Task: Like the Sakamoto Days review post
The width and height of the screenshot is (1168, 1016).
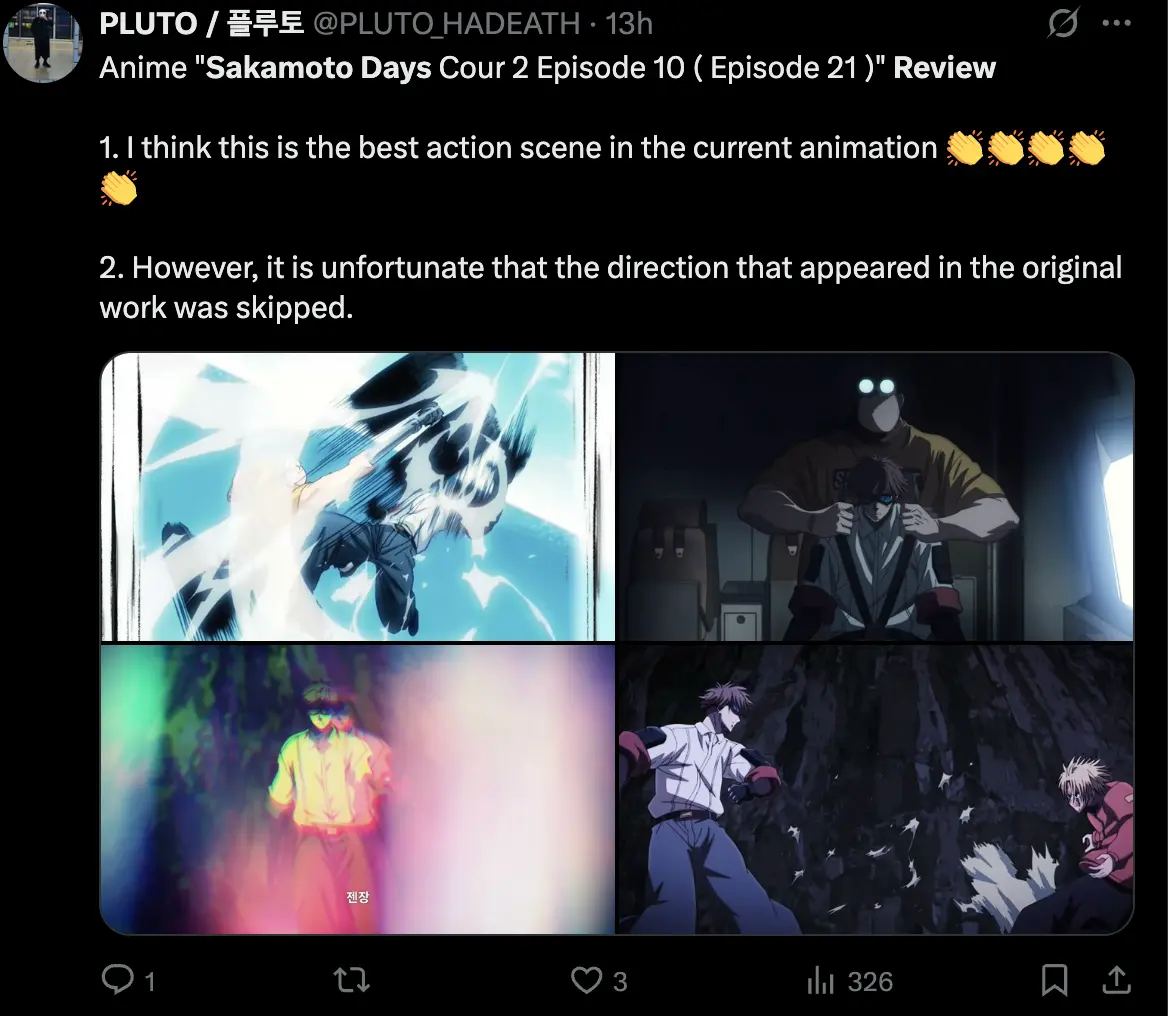Action: (587, 980)
